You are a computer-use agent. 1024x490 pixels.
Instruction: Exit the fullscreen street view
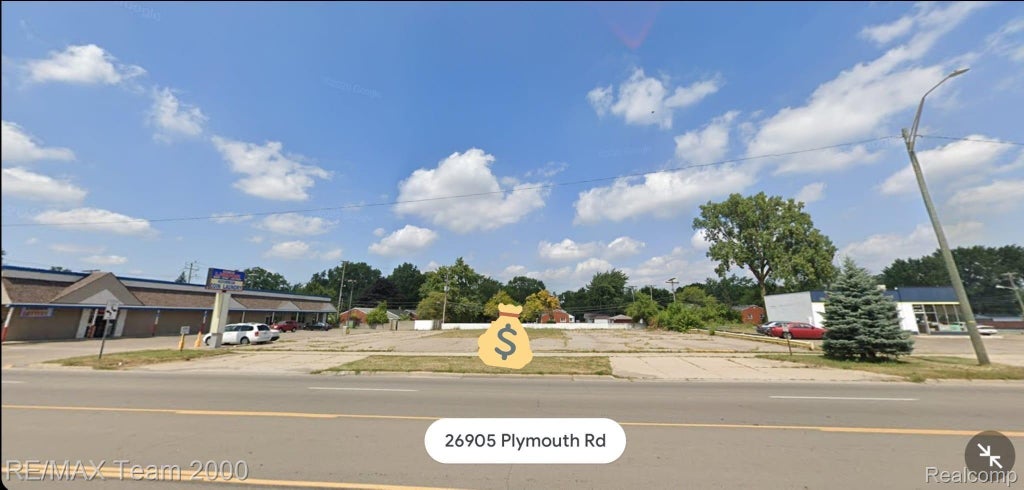(x=989, y=455)
